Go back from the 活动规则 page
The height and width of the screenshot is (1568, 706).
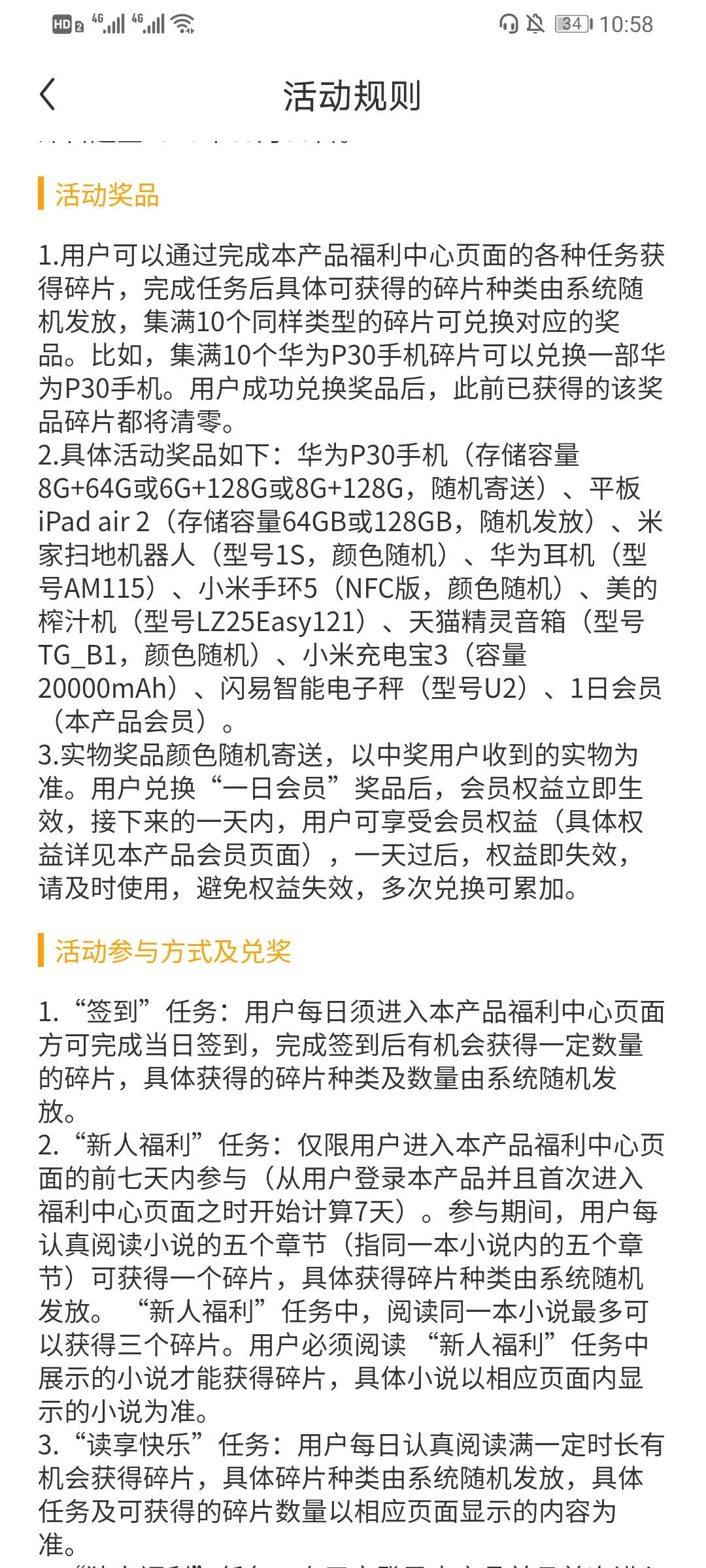[x=48, y=95]
